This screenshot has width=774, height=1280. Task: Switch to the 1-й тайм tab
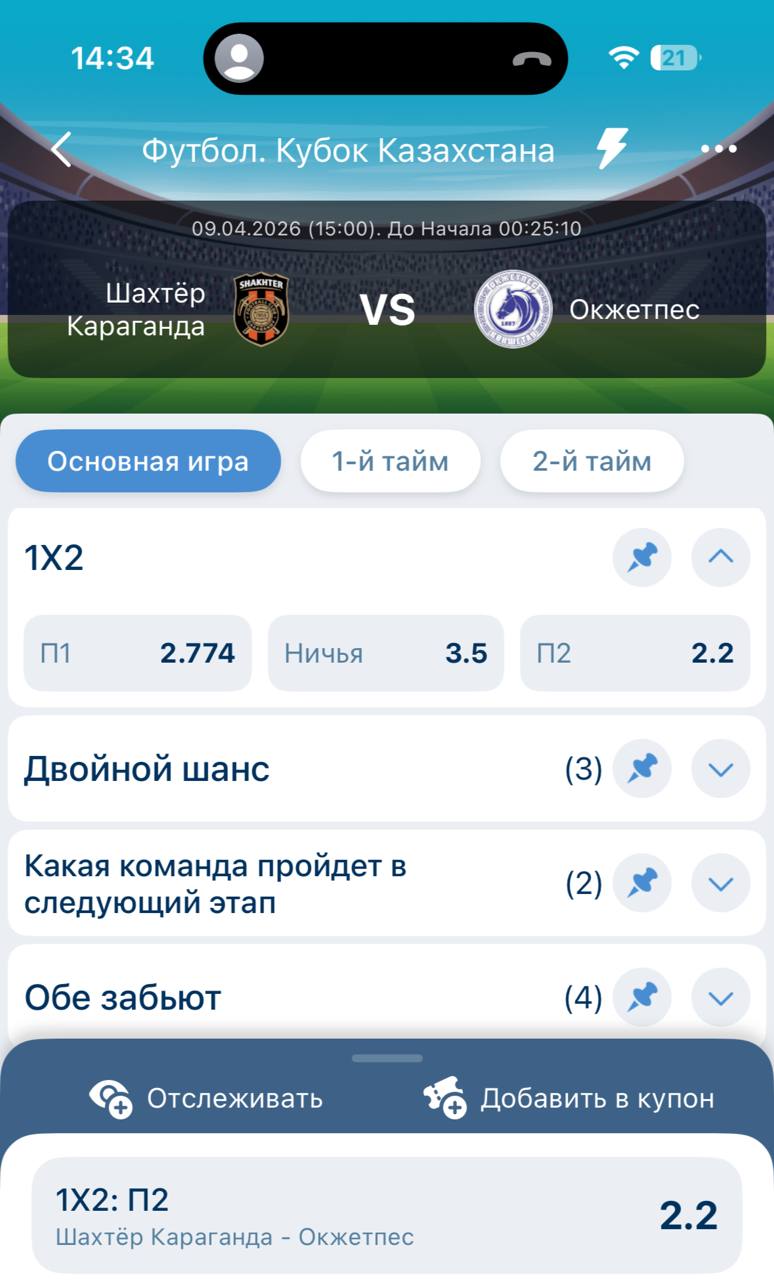tap(390, 461)
